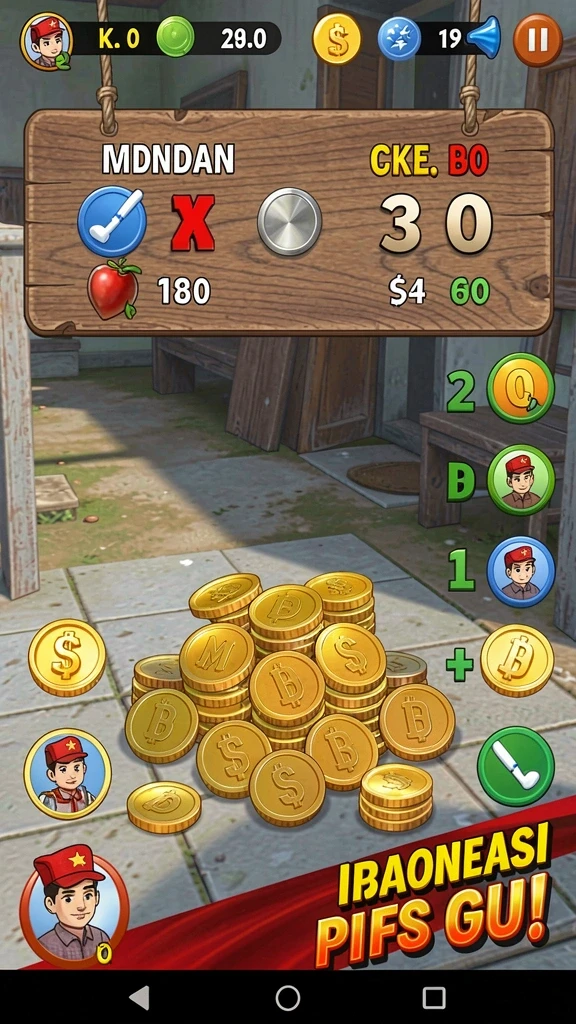Tap the silver round button on the board
This screenshot has width=576, height=1024.
(289, 221)
